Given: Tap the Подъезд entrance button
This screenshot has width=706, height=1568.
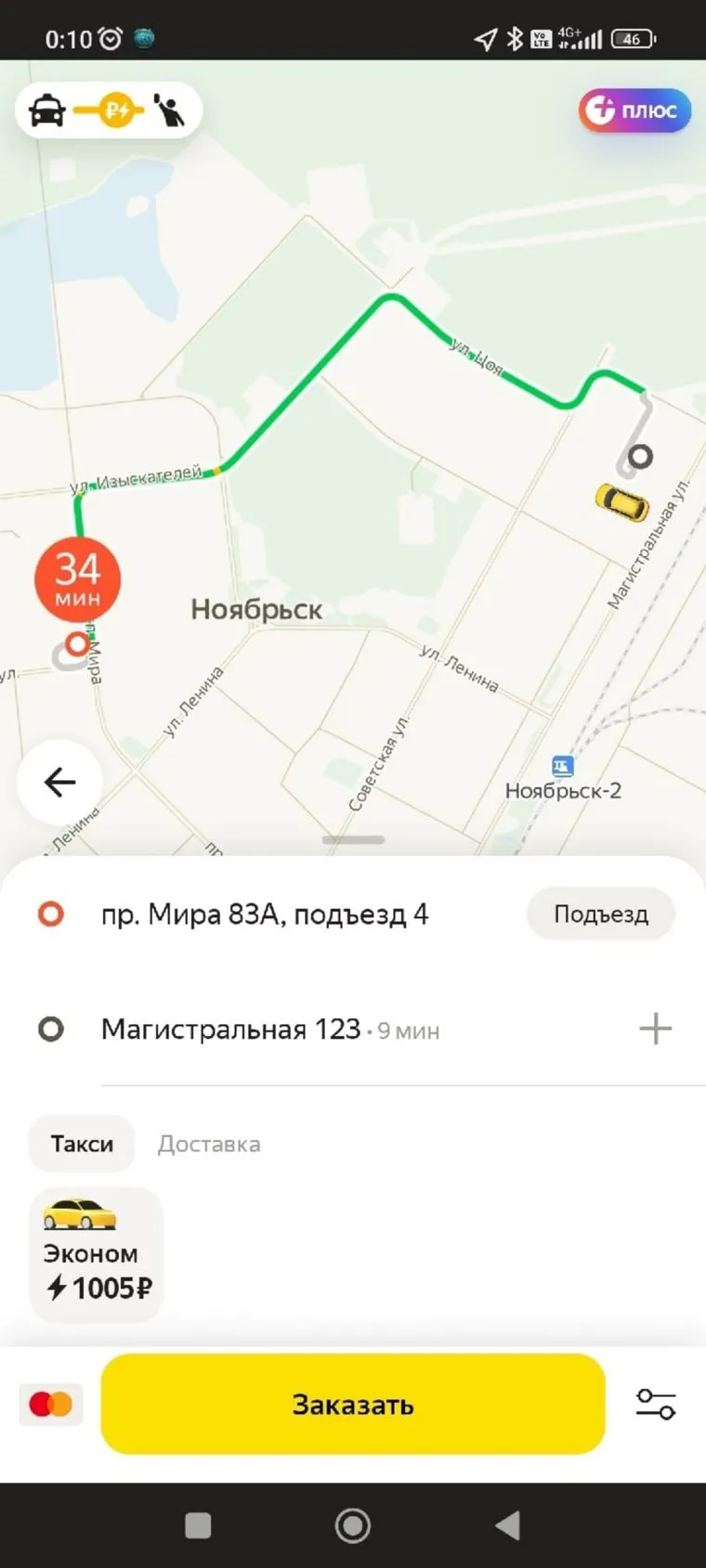Looking at the screenshot, I should point(600,914).
